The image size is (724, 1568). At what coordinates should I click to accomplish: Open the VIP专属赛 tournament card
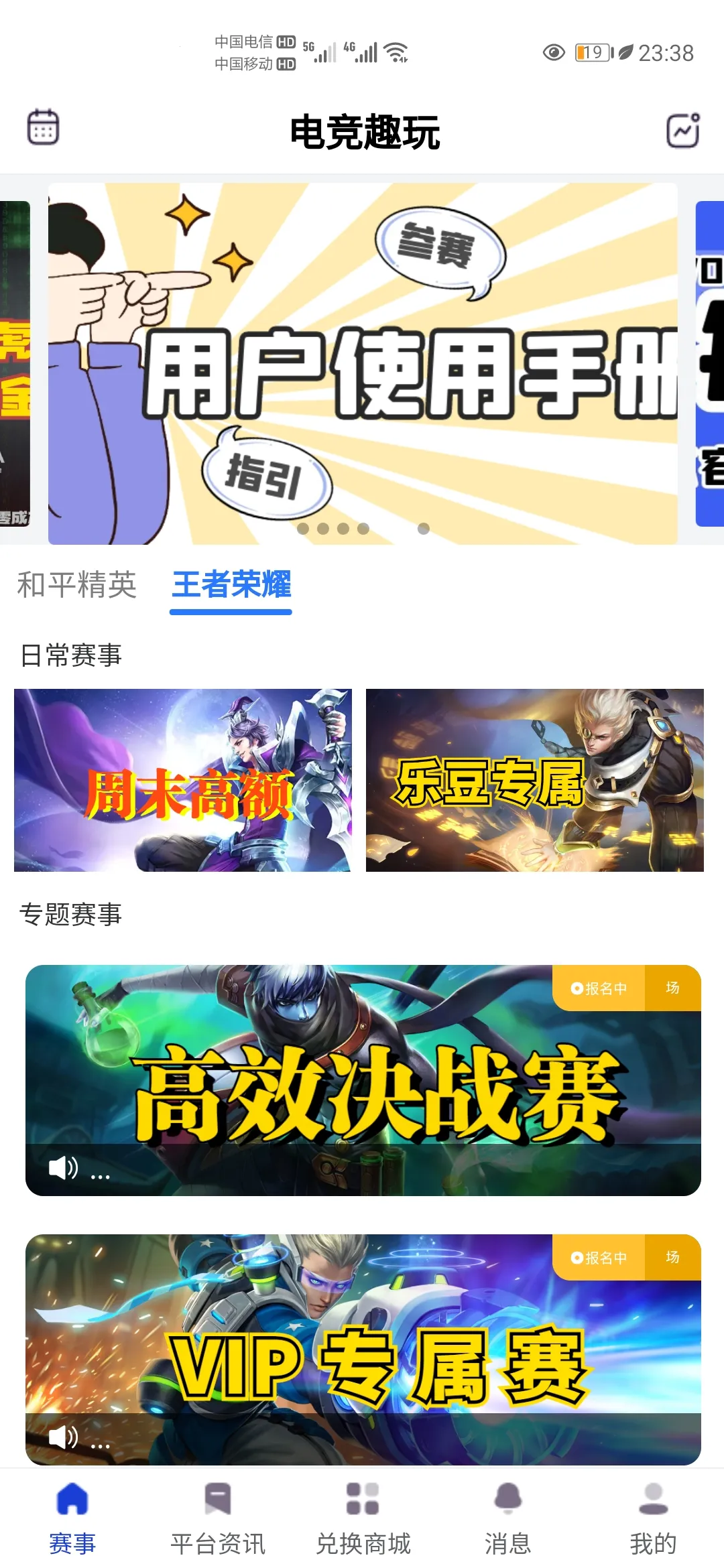(363, 1348)
